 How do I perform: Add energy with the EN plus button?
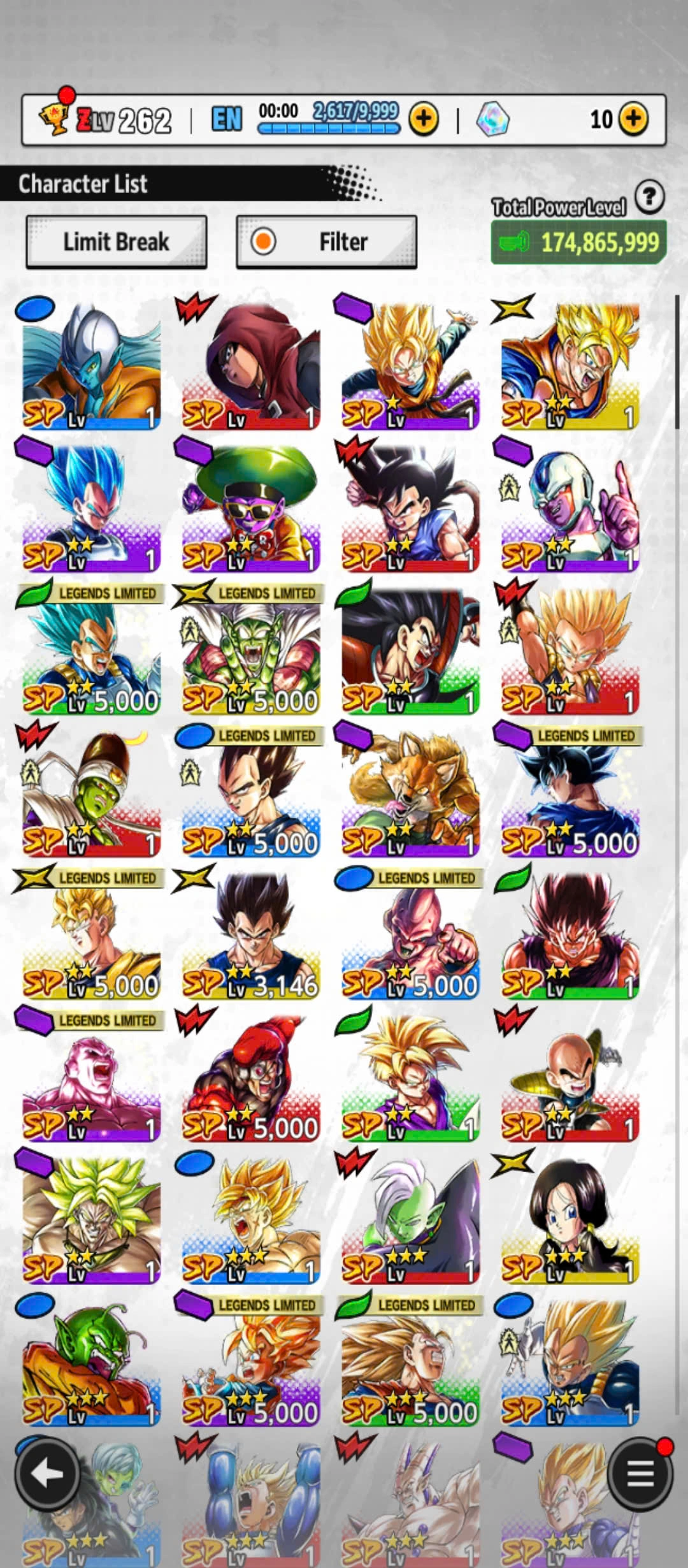pyautogui.click(x=423, y=119)
